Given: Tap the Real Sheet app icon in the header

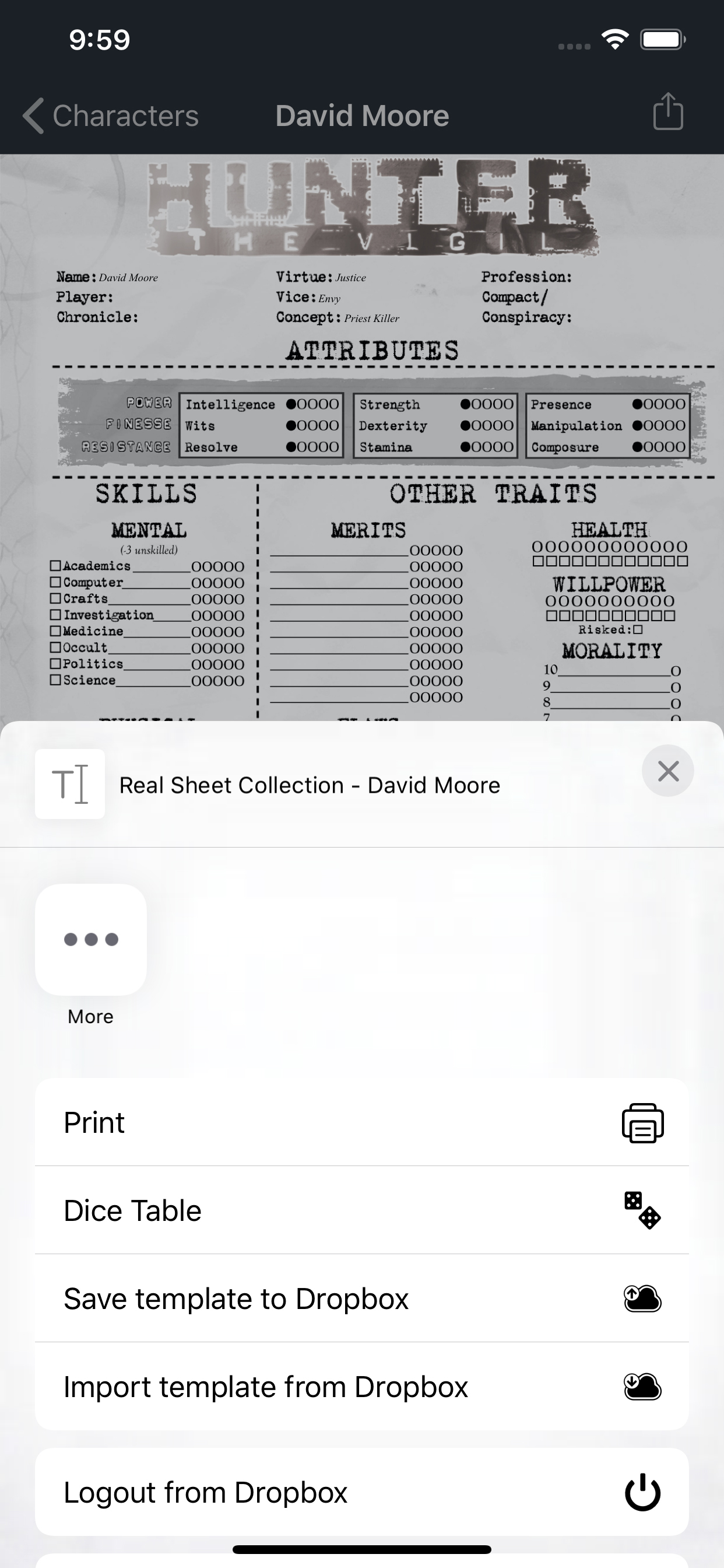Looking at the screenshot, I should [70, 785].
